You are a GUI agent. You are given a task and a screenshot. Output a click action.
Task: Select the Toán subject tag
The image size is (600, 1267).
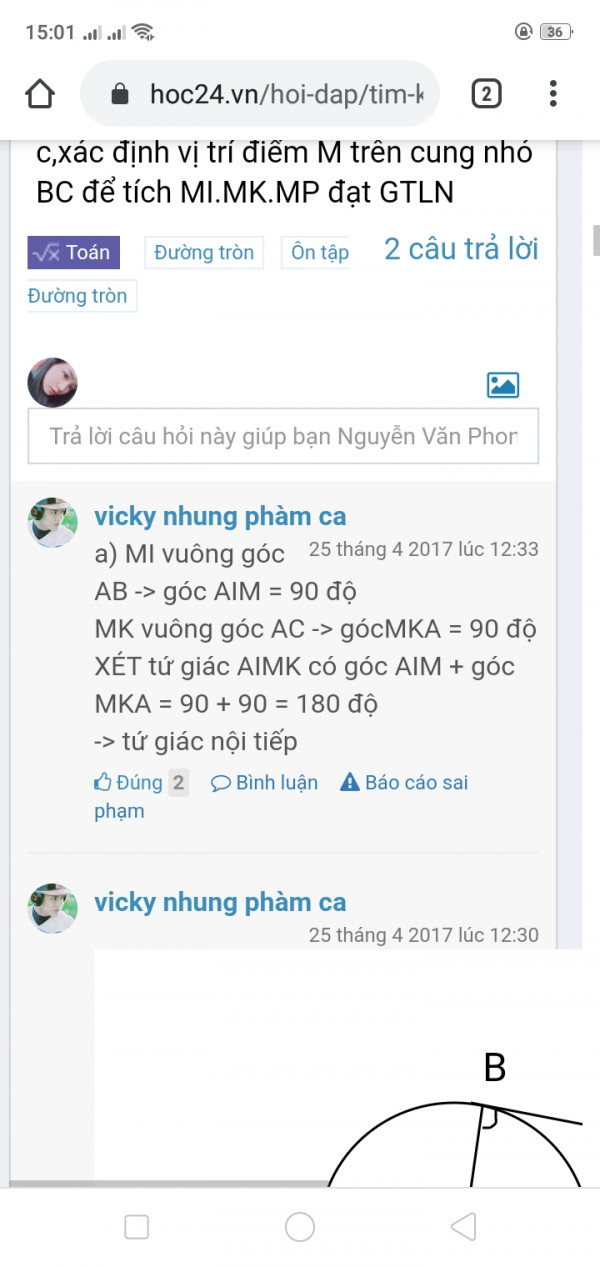[x=74, y=253]
